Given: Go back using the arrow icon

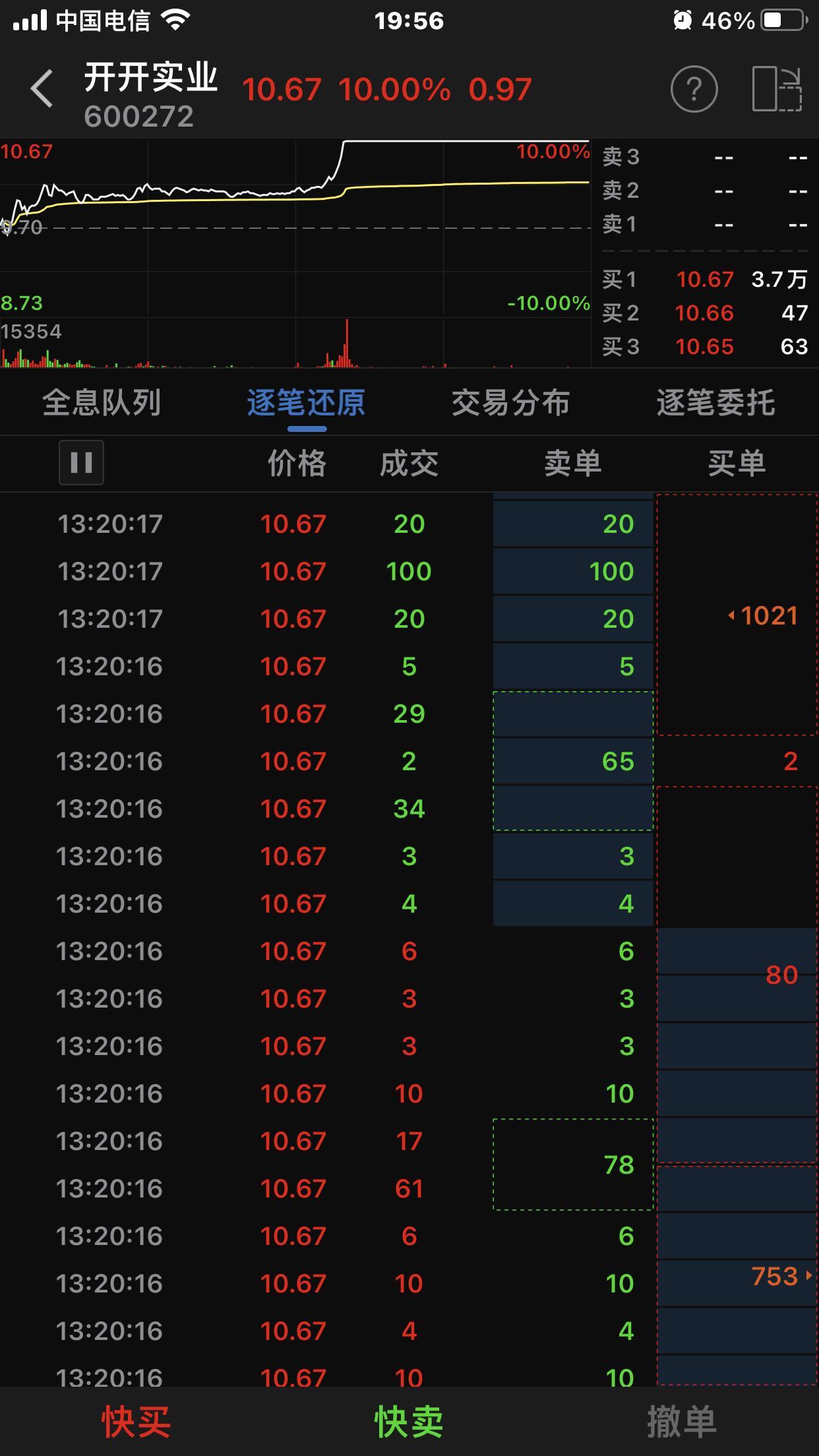Looking at the screenshot, I should [42, 89].
